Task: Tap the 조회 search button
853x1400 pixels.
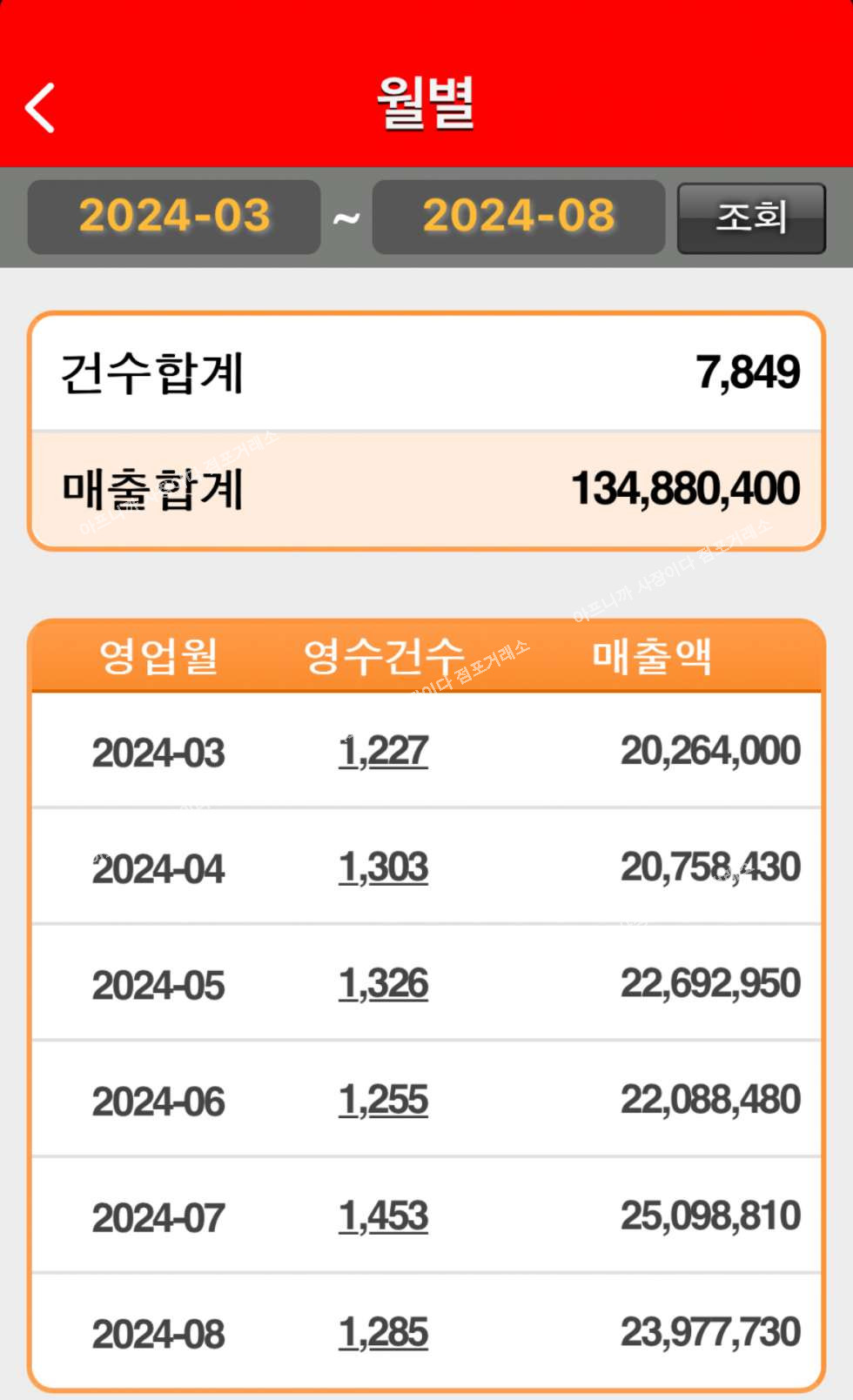Action: (751, 218)
